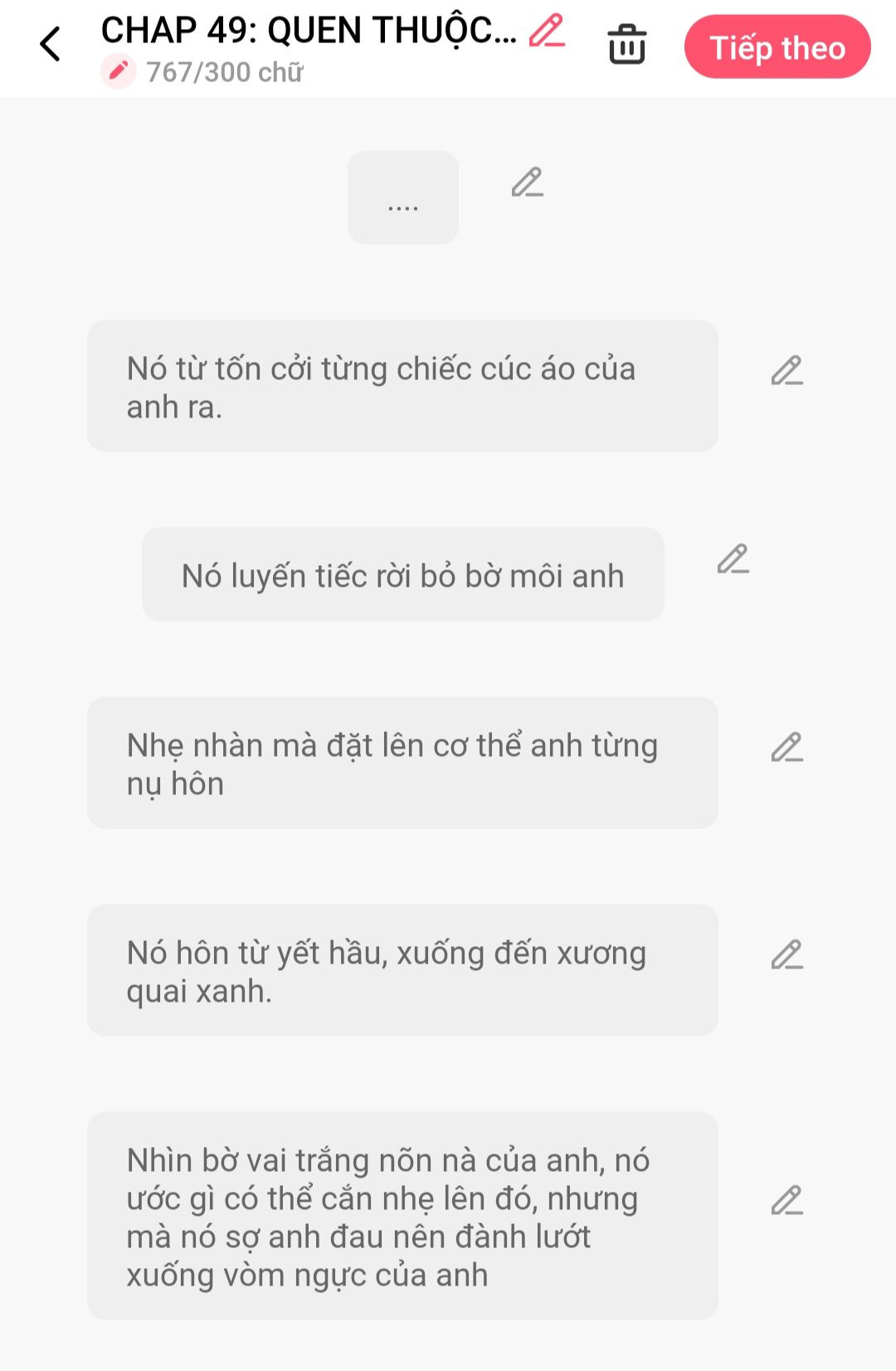Go back using the header arrow
Viewport: 896px width, 1371px height.
[x=51, y=44]
